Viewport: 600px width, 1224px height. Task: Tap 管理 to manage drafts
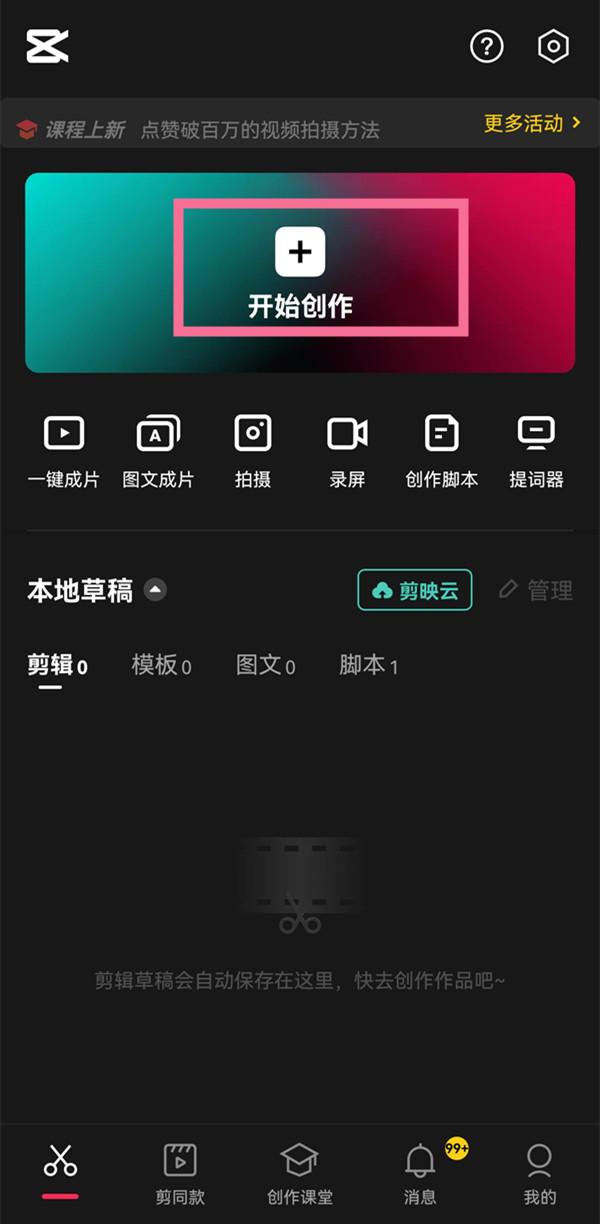[536, 591]
